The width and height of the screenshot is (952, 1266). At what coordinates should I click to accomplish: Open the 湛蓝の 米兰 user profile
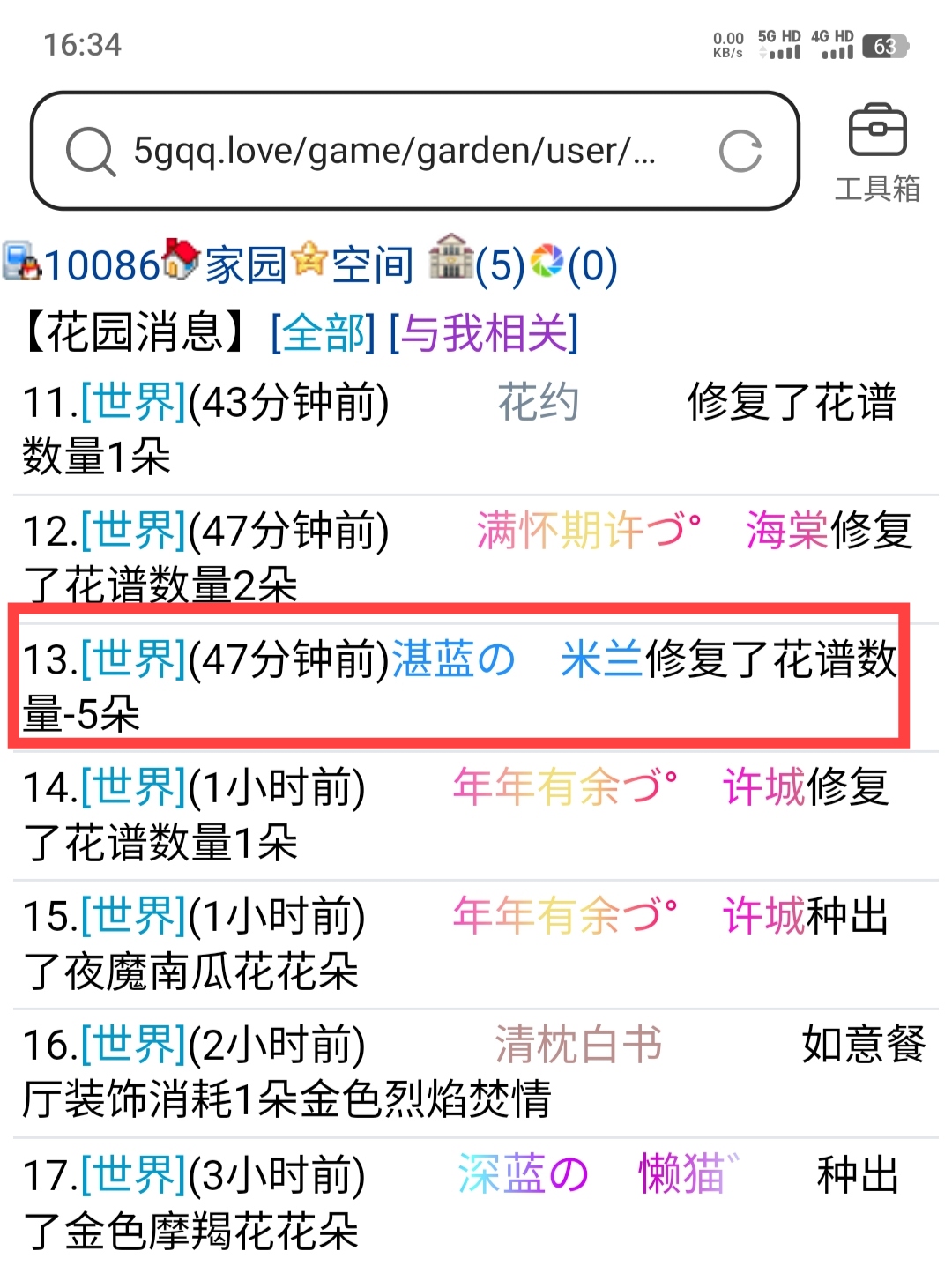[517, 659]
